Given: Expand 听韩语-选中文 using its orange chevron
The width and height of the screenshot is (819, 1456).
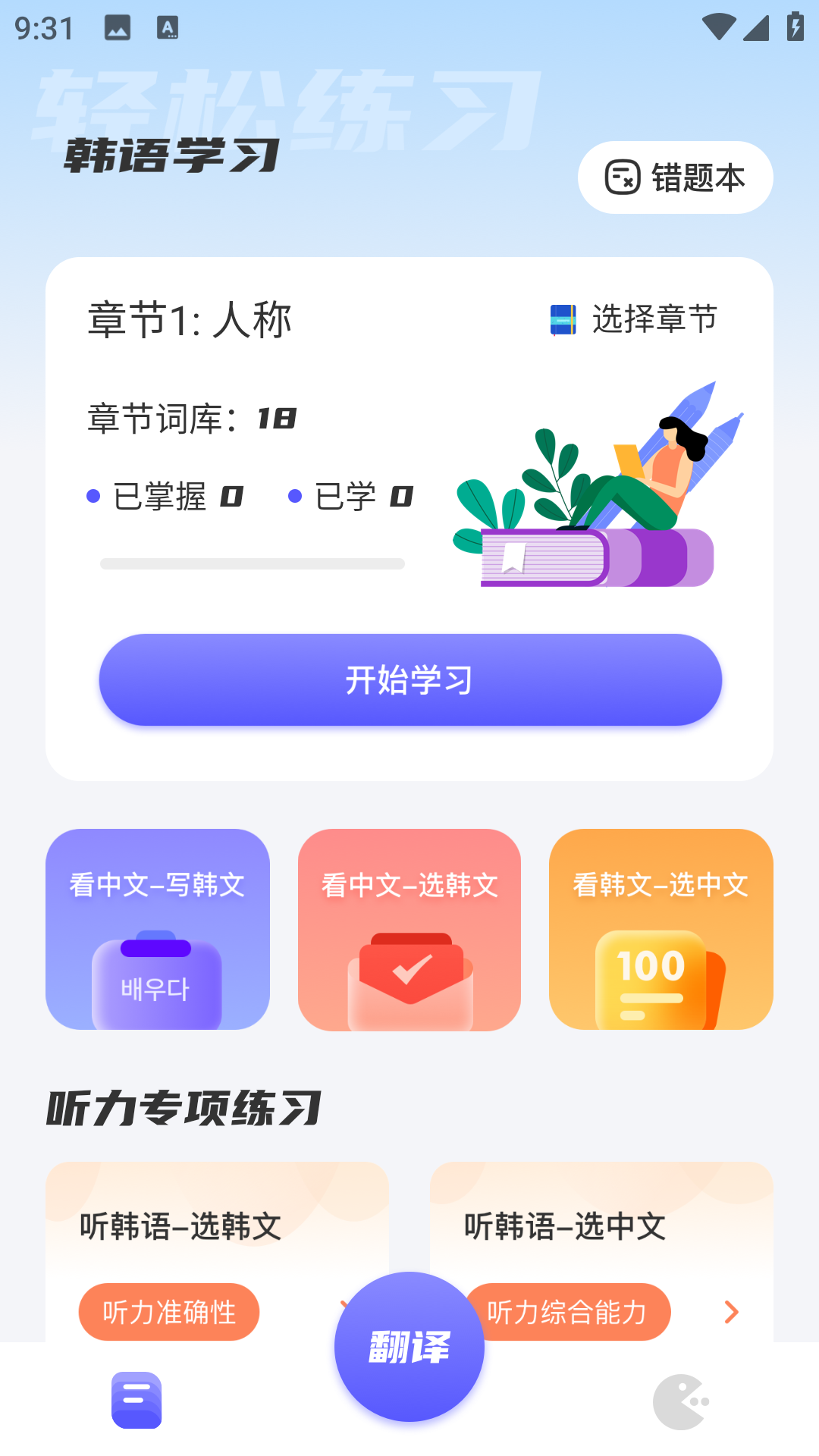Looking at the screenshot, I should pyautogui.click(x=730, y=1312).
